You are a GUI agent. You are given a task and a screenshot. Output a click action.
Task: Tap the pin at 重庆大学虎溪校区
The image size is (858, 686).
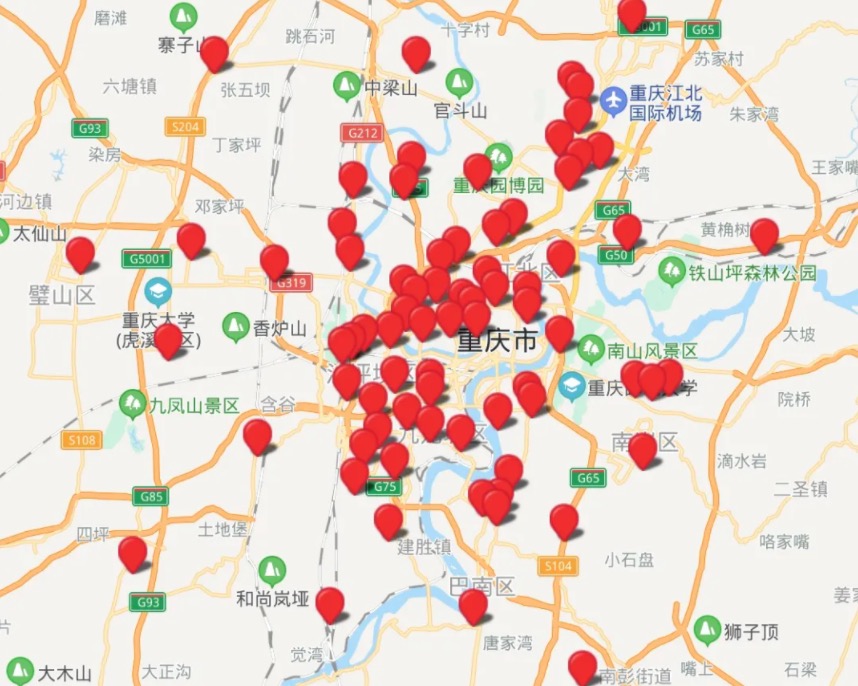[x=168, y=339]
